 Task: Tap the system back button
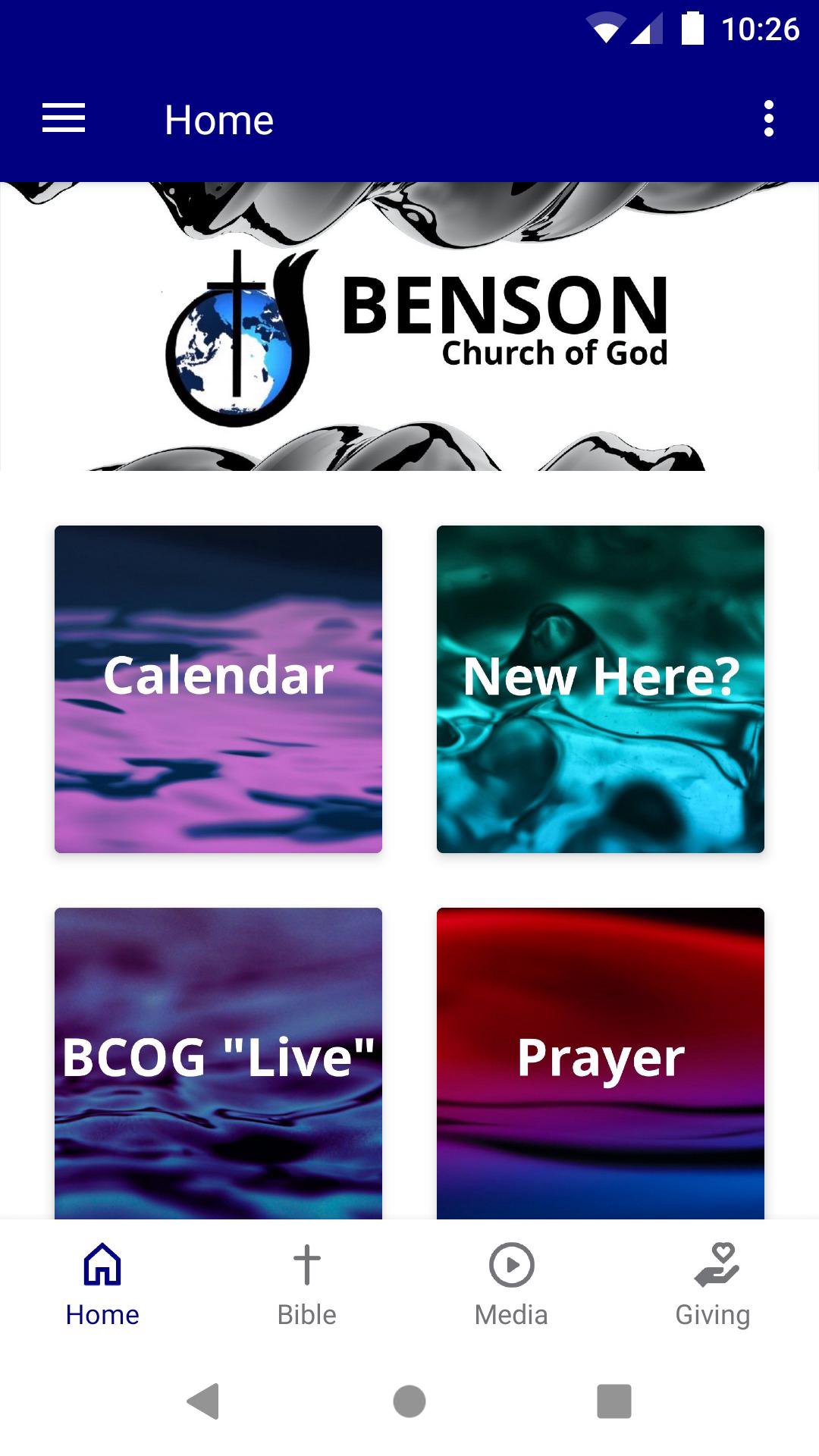(x=203, y=1401)
